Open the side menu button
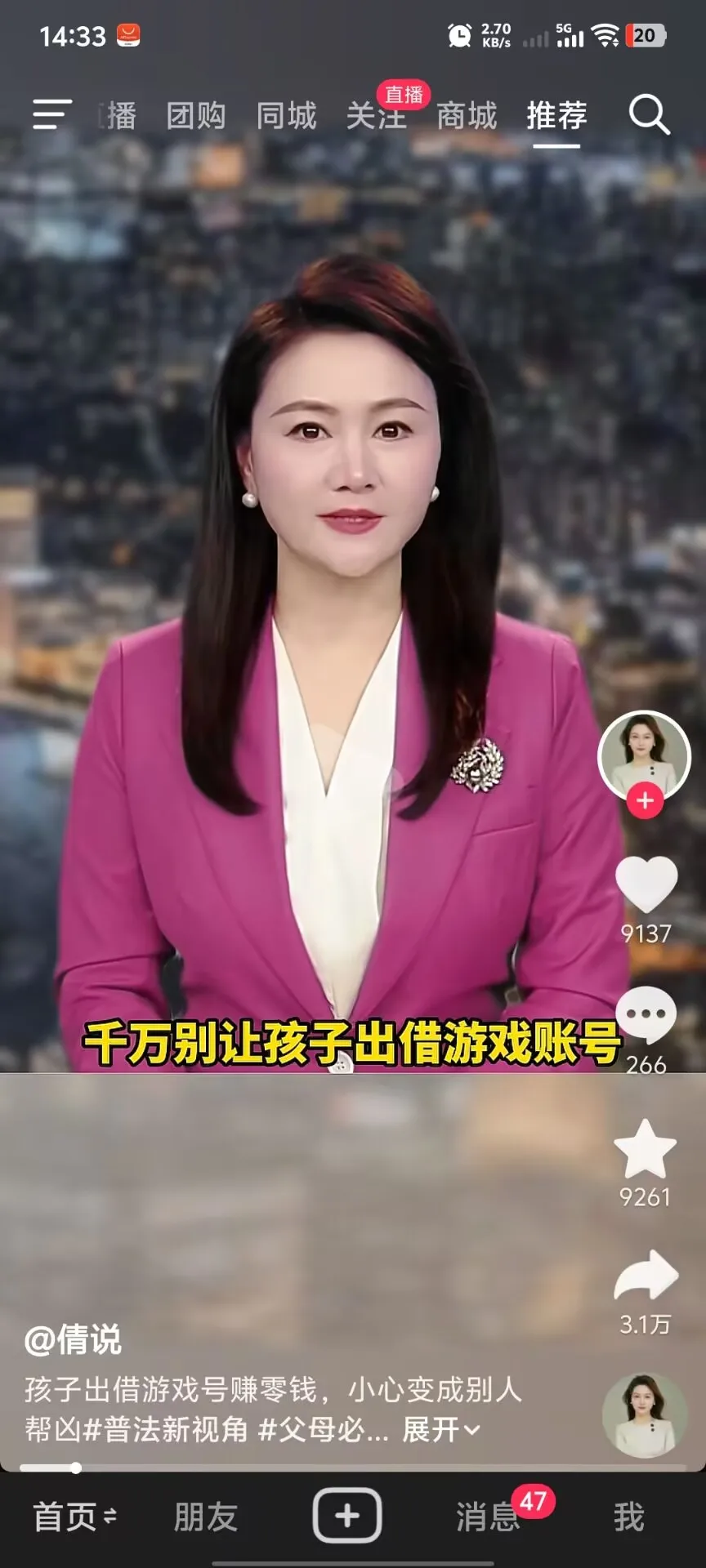This screenshot has width=706, height=1568. click(52, 114)
